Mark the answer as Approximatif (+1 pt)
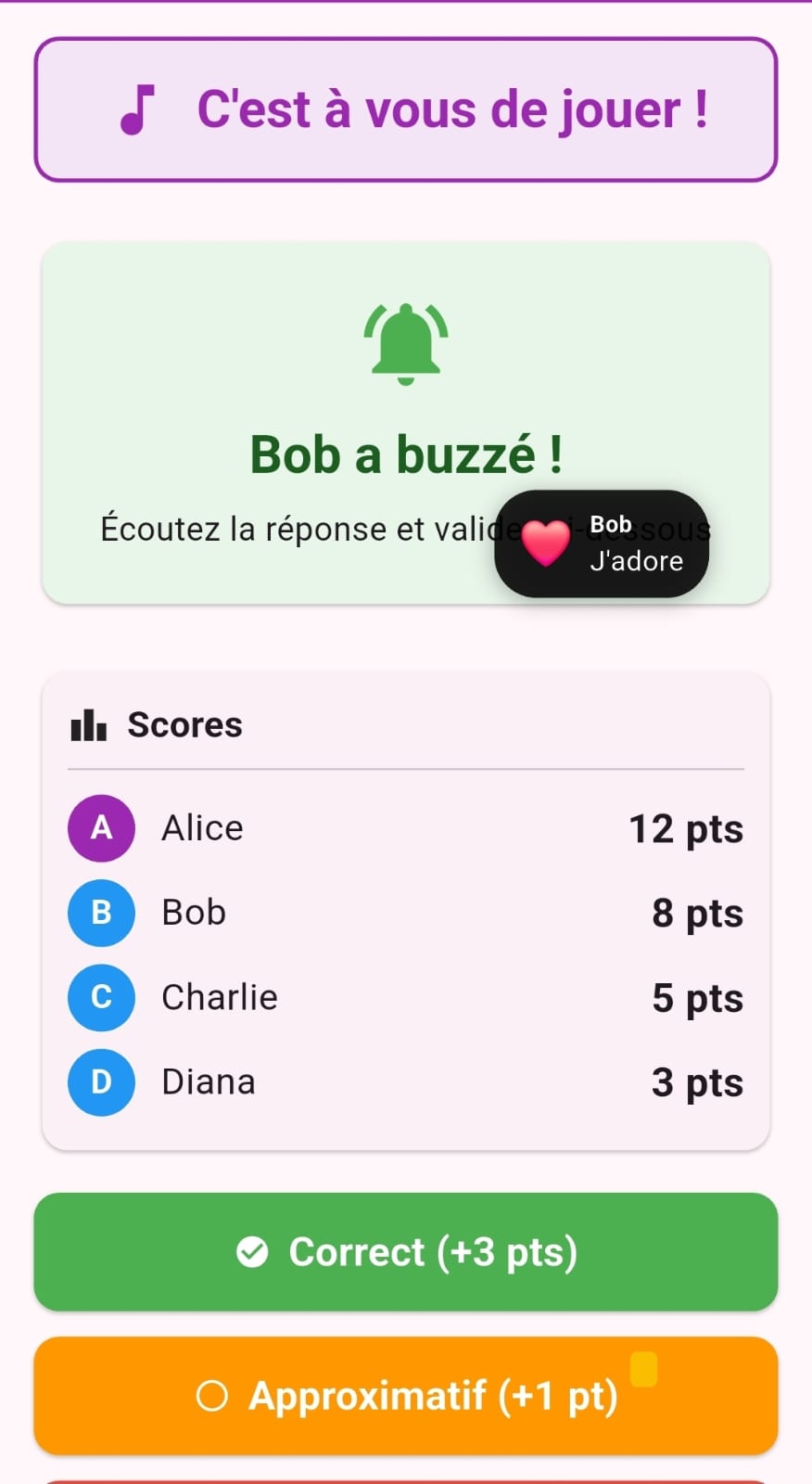The image size is (812, 1484). click(406, 1395)
